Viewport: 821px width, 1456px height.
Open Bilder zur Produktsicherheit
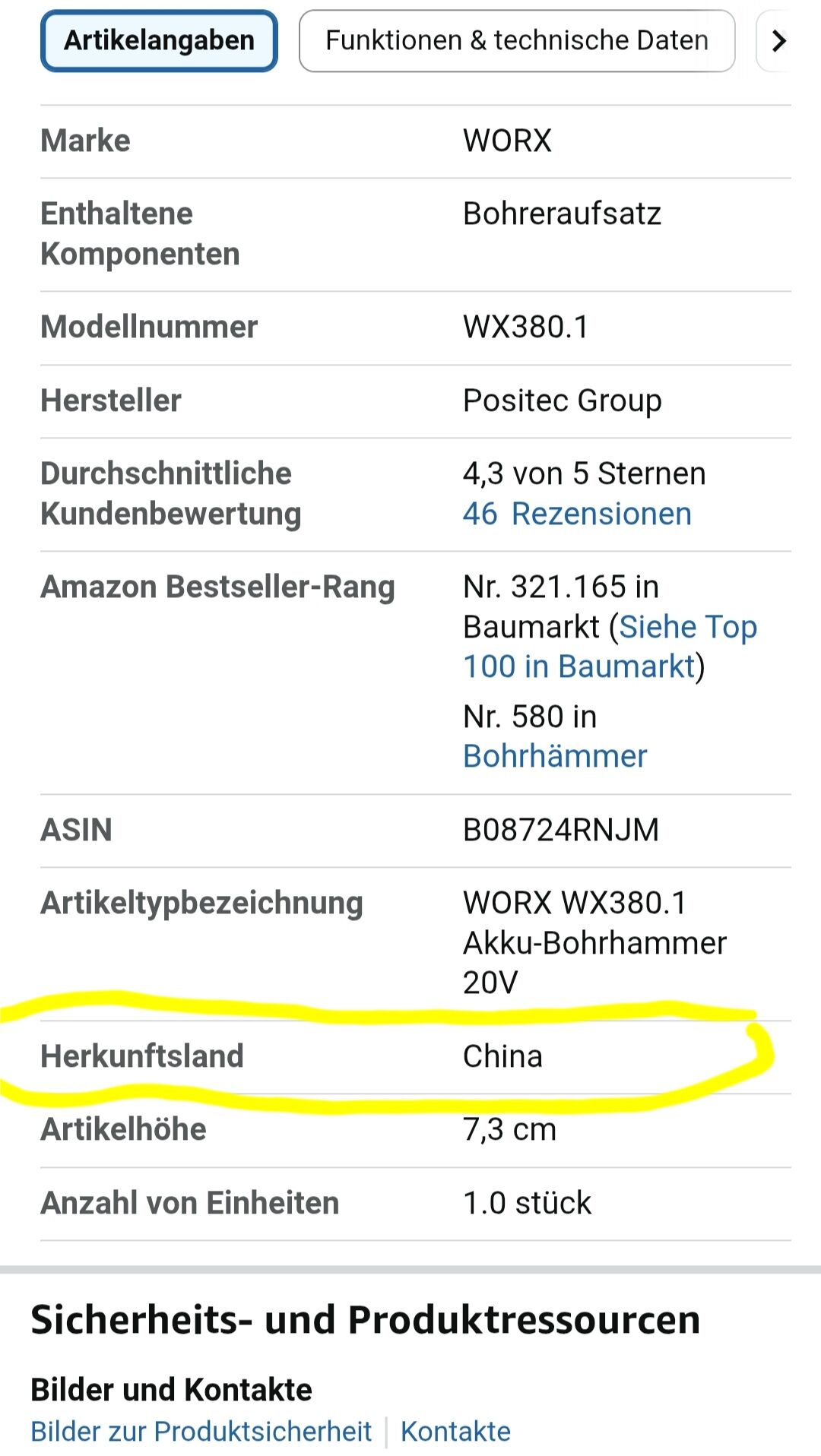point(201,1431)
